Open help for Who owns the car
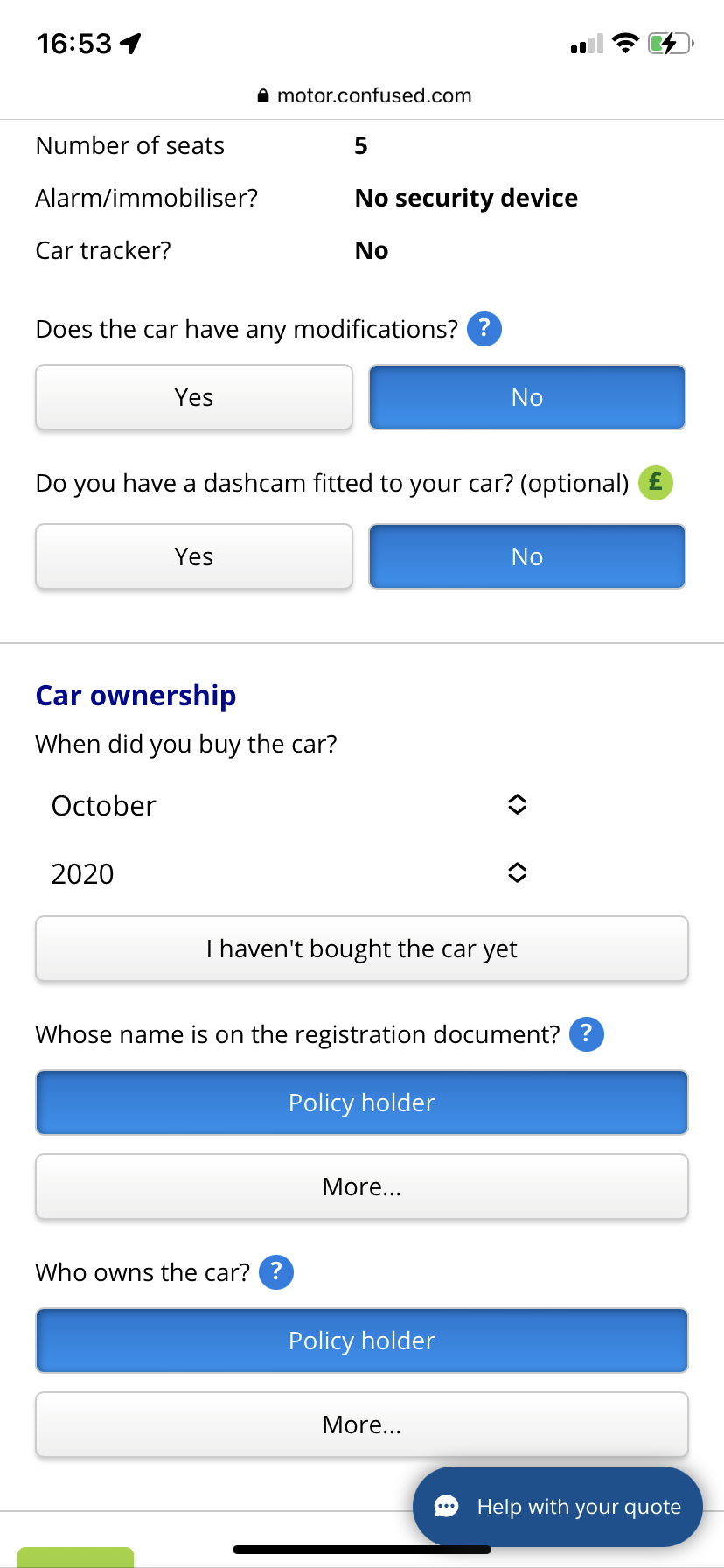Image resolution: width=724 pixels, height=1568 pixels. coord(276,1271)
